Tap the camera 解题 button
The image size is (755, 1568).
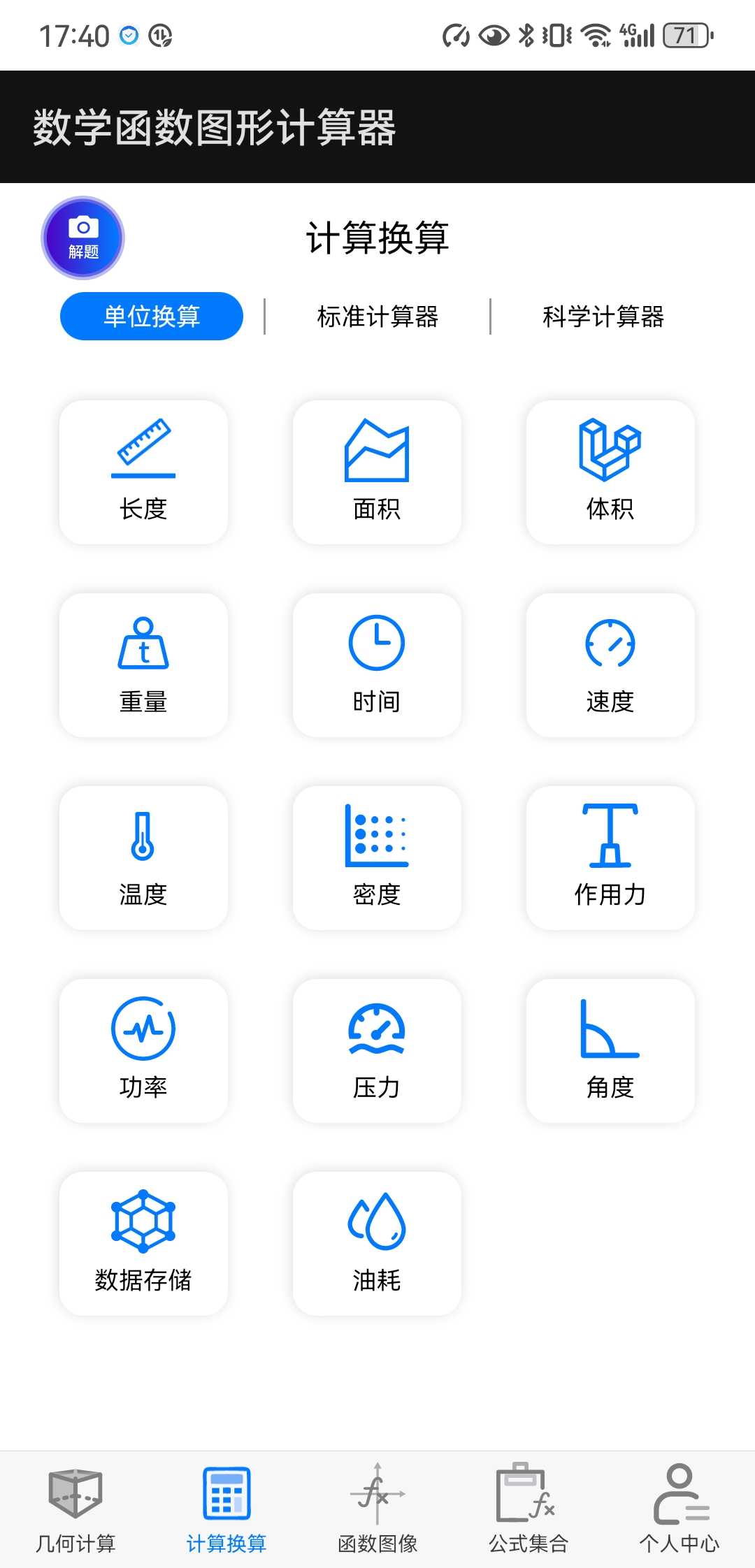(x=82, y=238)
